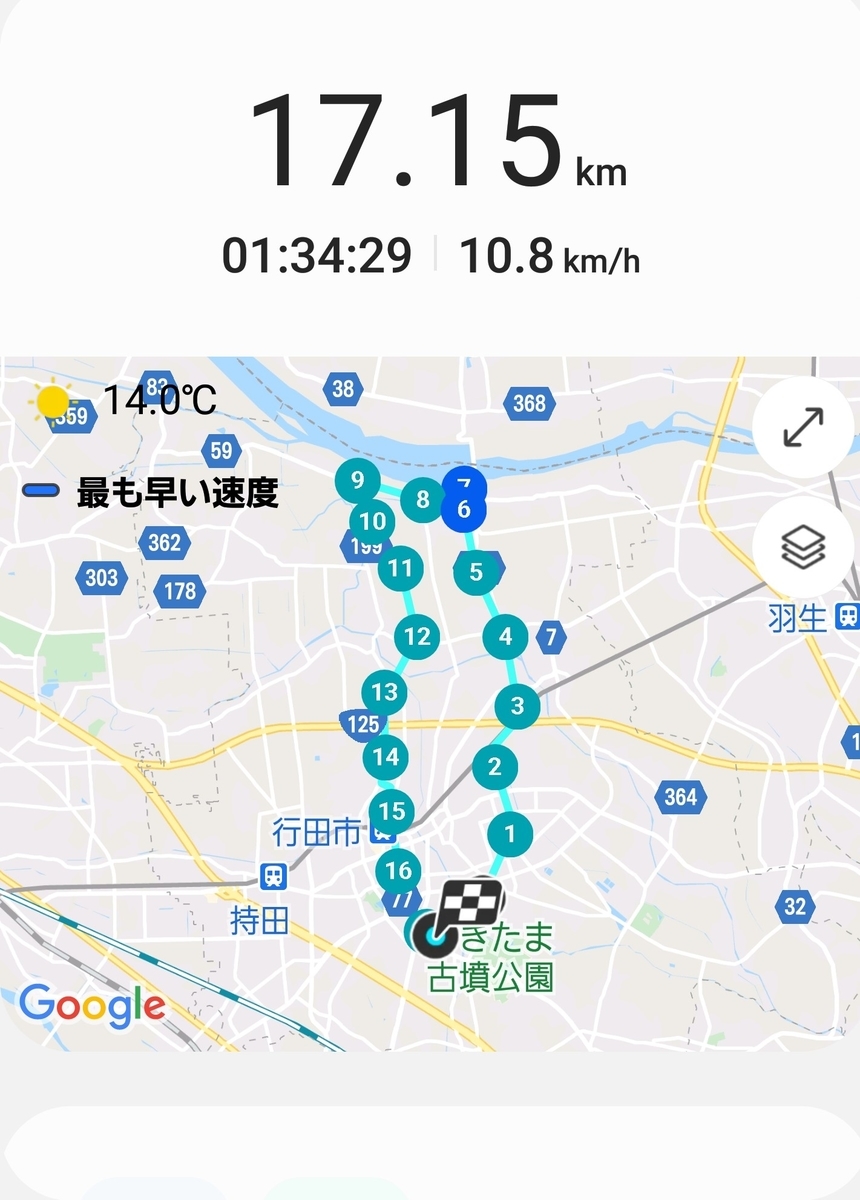The height and width of the screenshot is (1200, 860).
Task: Select kilometer marker 9 at route top
Action: click(x=359, y=479)
